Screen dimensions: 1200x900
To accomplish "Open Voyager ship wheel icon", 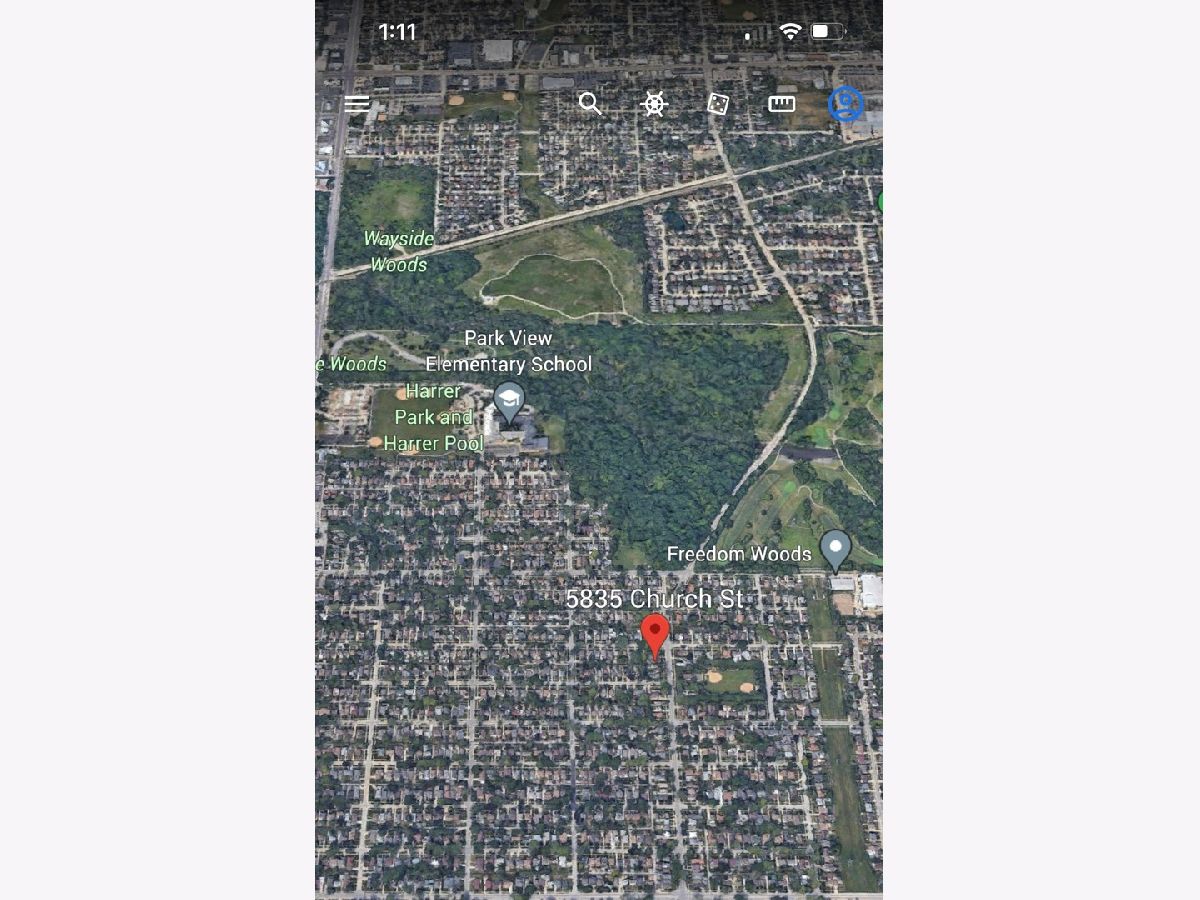I will (x=654, y=104).
